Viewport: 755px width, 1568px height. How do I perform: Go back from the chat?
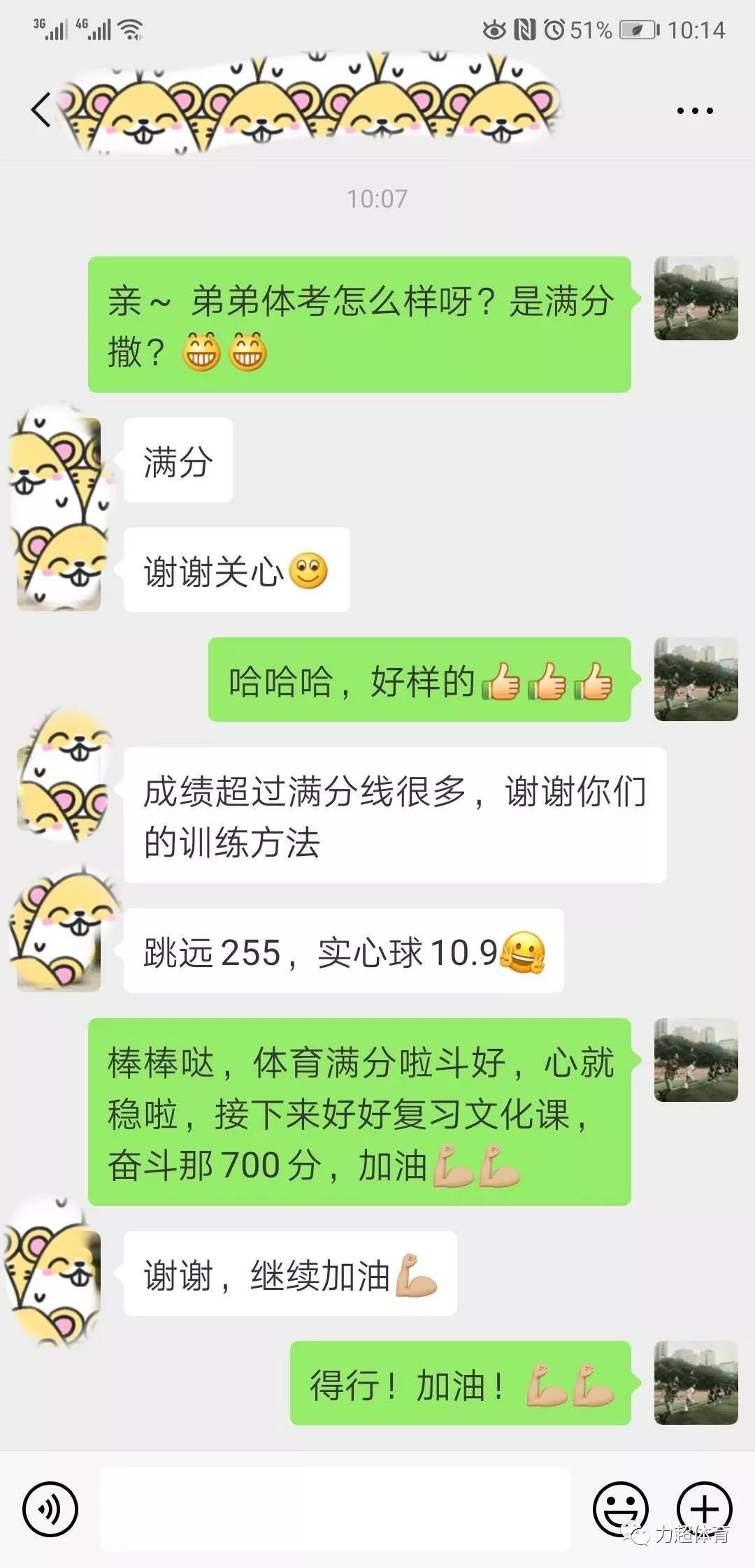[41, 110]
